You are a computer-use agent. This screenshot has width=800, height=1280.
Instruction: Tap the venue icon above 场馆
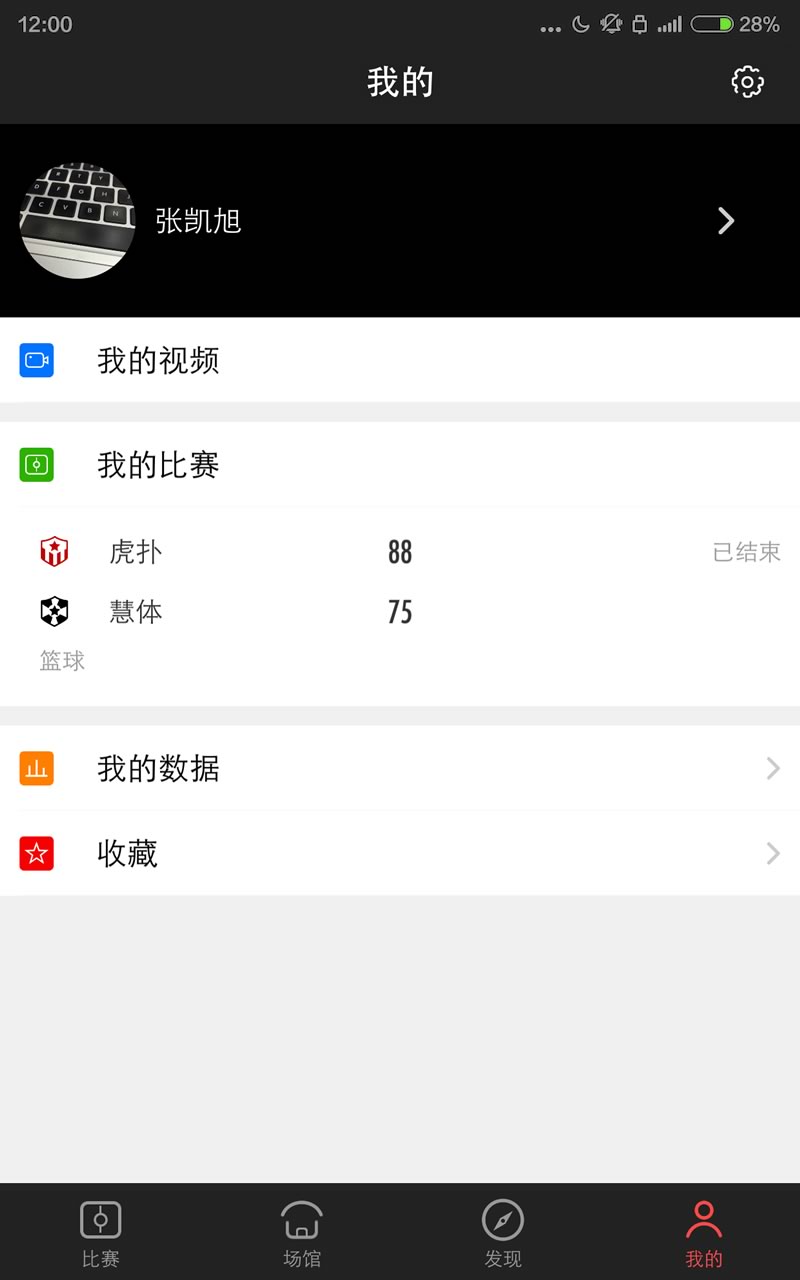pos(301,1218)
